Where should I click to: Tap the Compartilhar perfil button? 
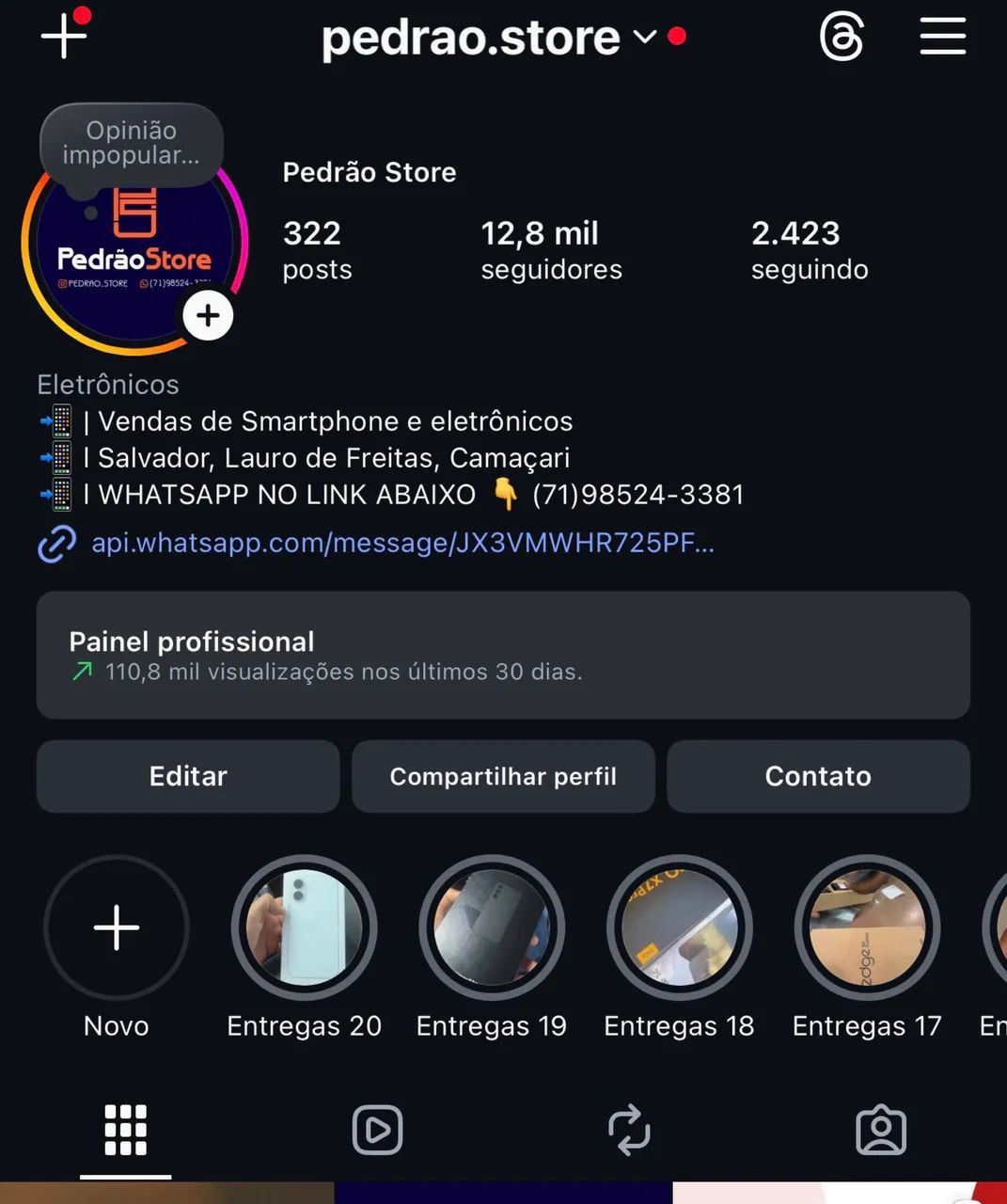503,776
